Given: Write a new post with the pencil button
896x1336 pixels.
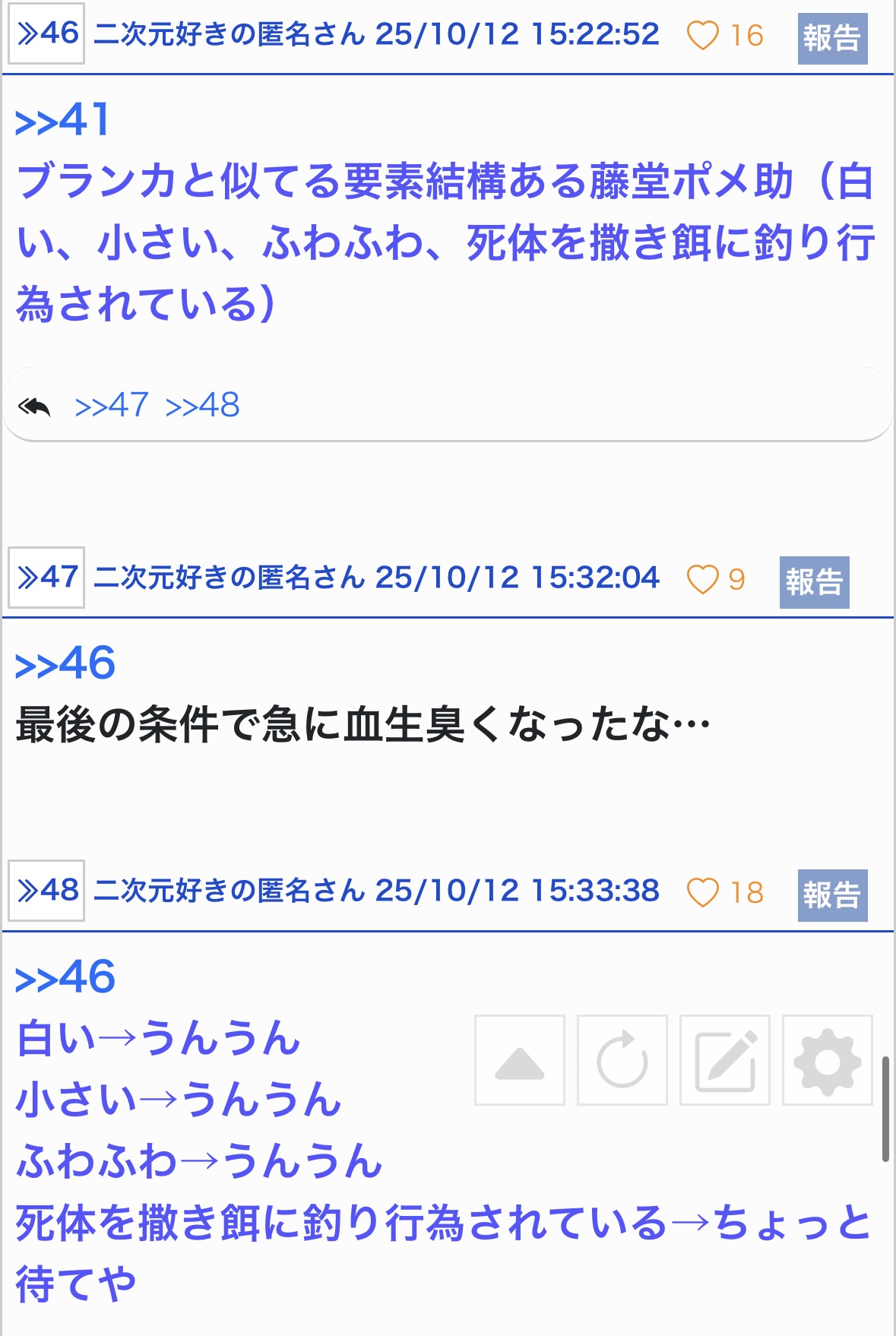Looking at the screenshot, I should 725,1060.
